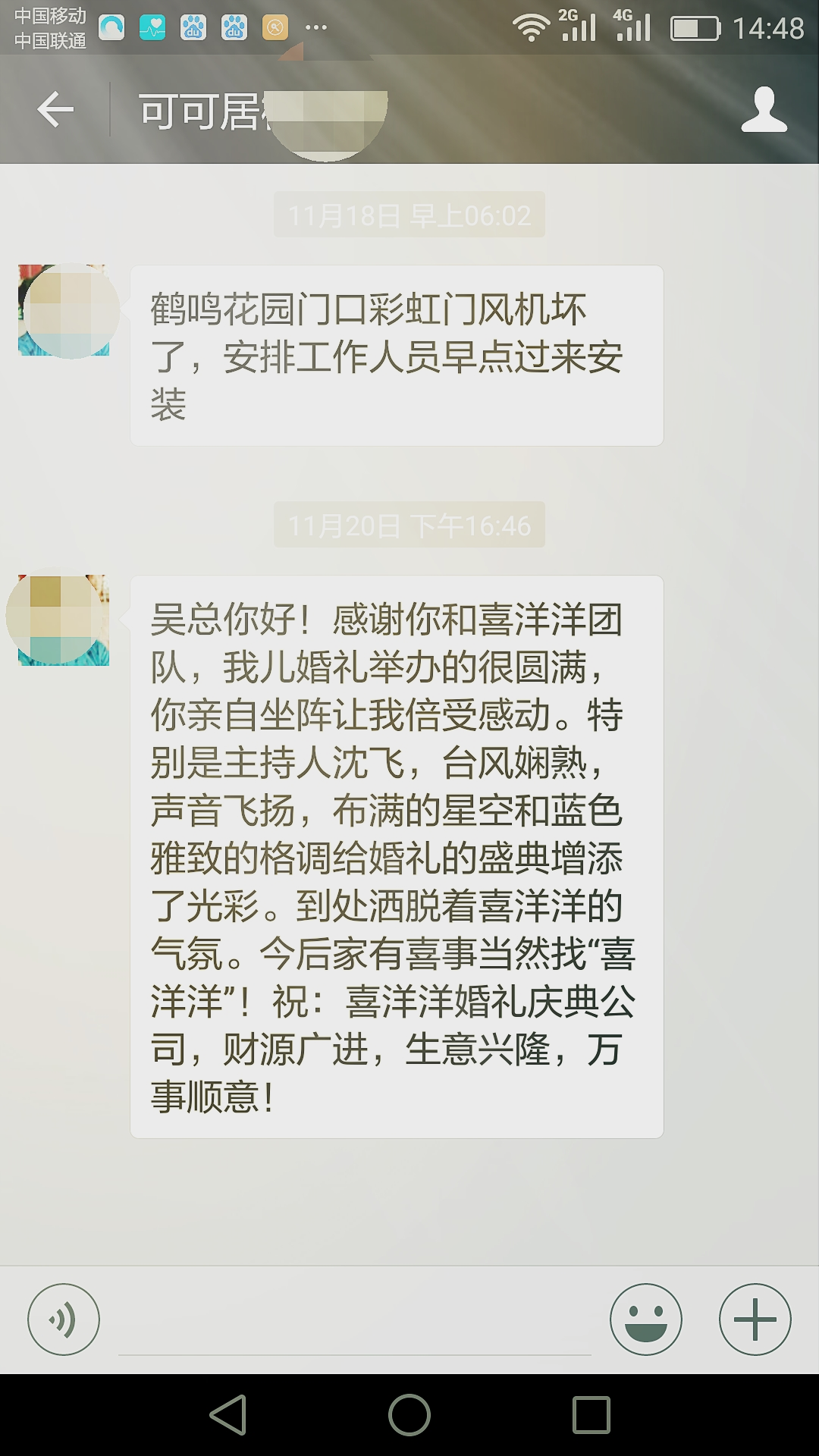Switch to voice message input

tap(64, 1319)
